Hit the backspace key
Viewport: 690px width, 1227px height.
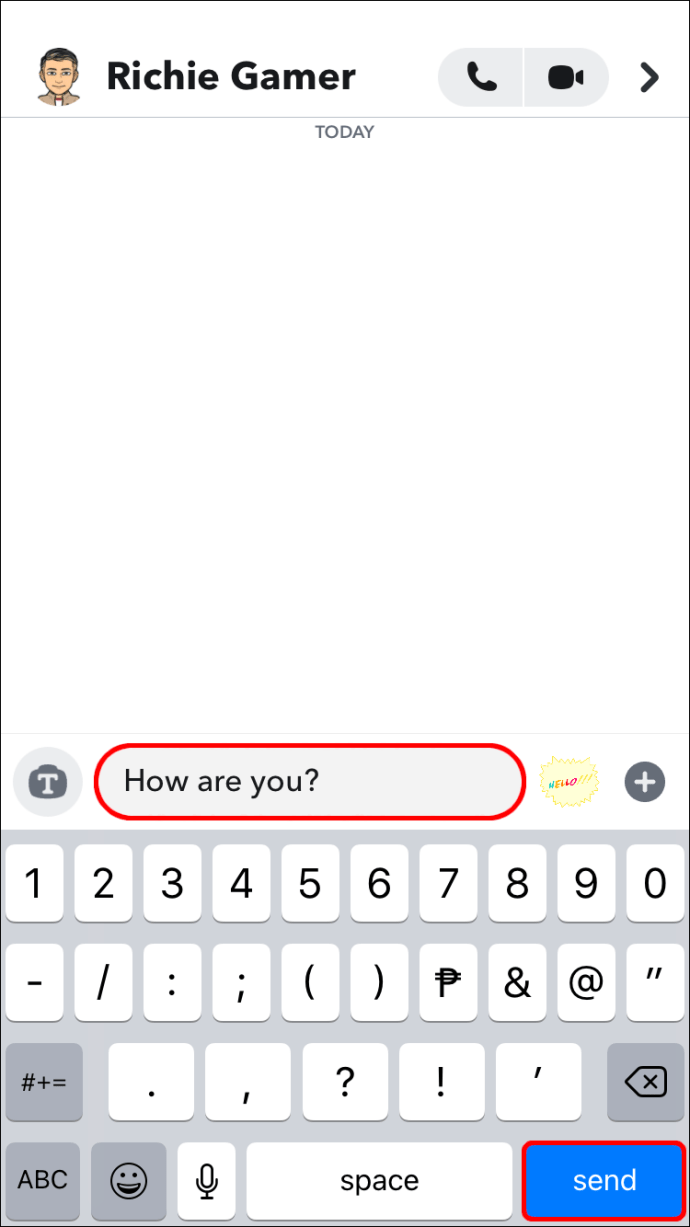645,1081
